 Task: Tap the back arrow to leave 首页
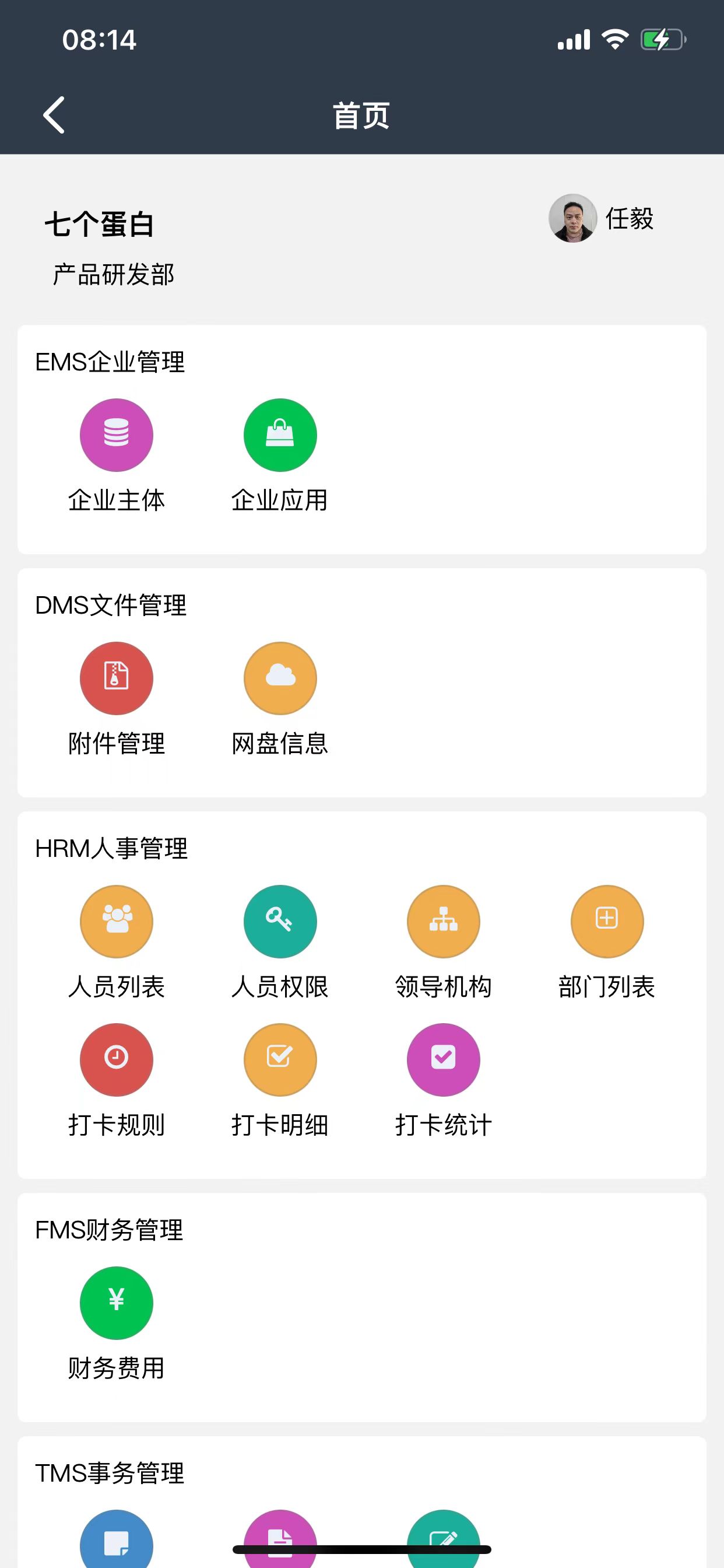pos(54,114)
